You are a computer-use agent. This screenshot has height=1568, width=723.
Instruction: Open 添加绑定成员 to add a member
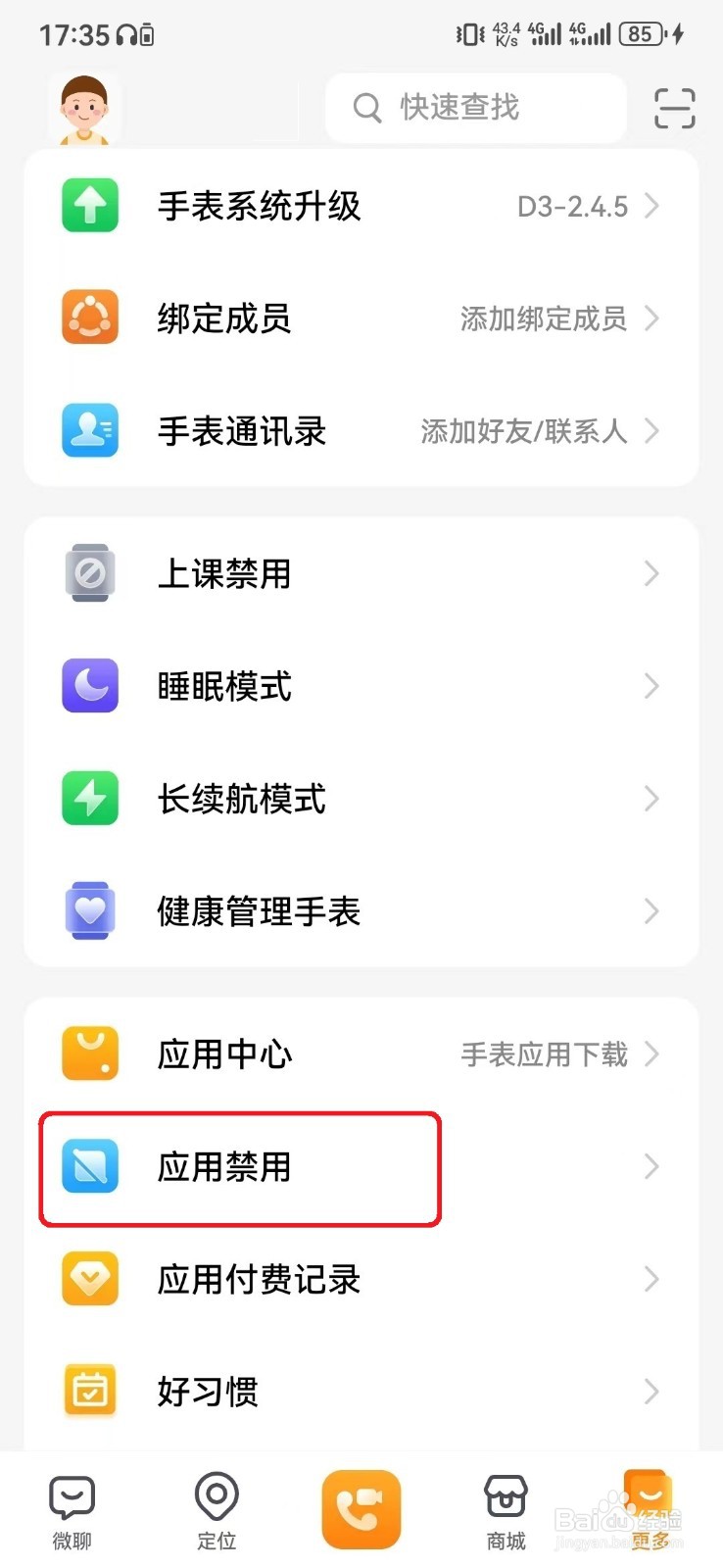(542, 318)
